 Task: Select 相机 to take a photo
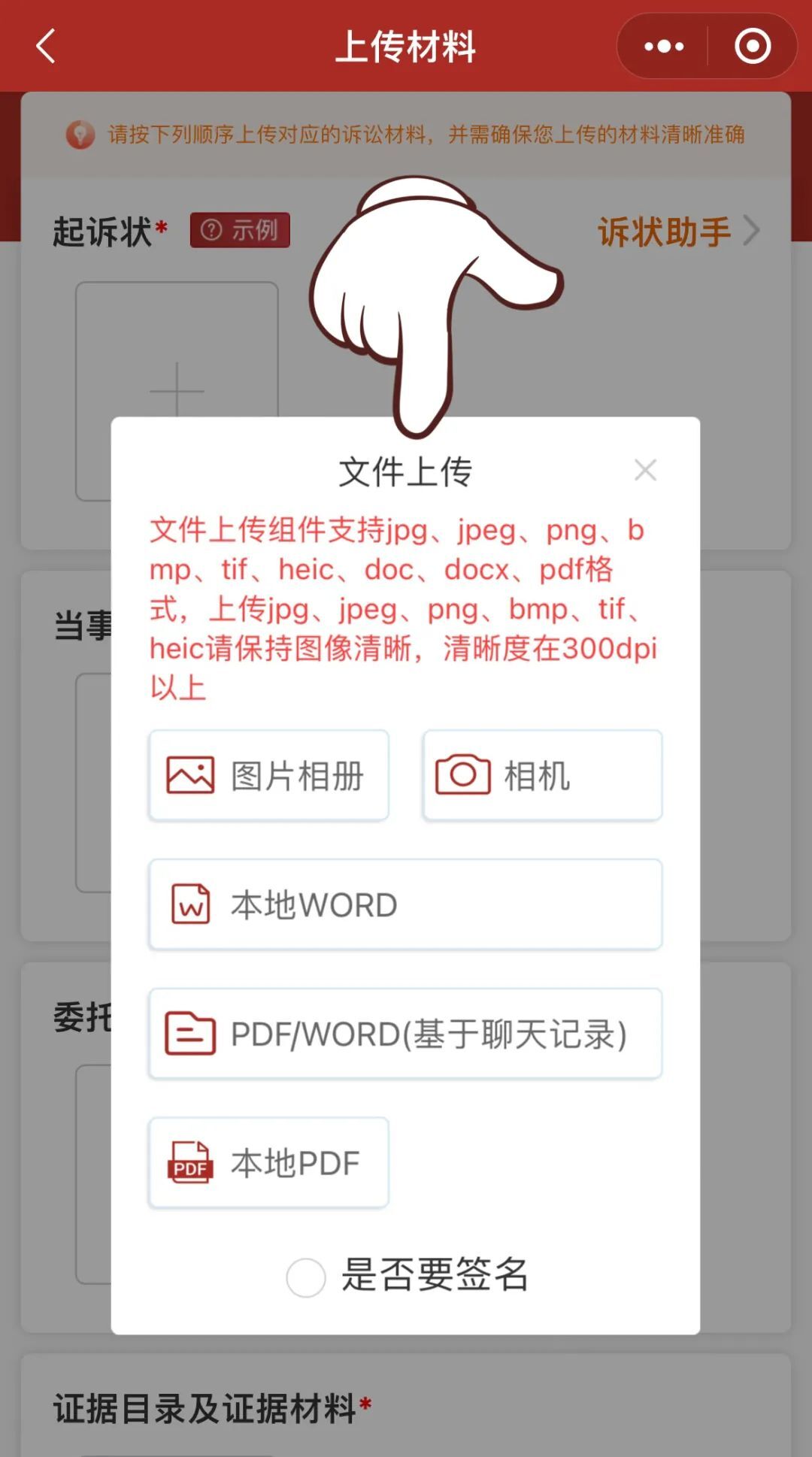point(542,775)
